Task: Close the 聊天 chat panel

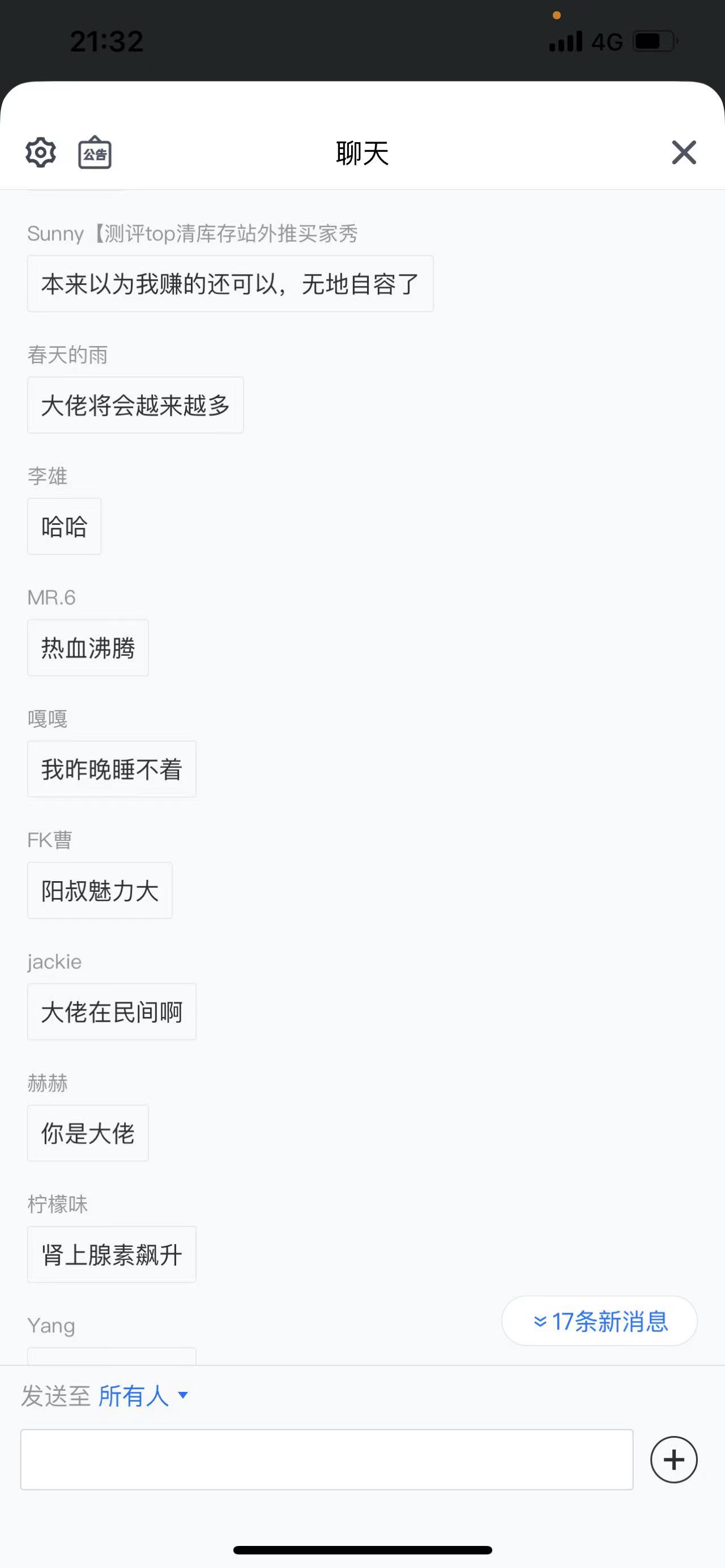Action: [x=684, y=152]
